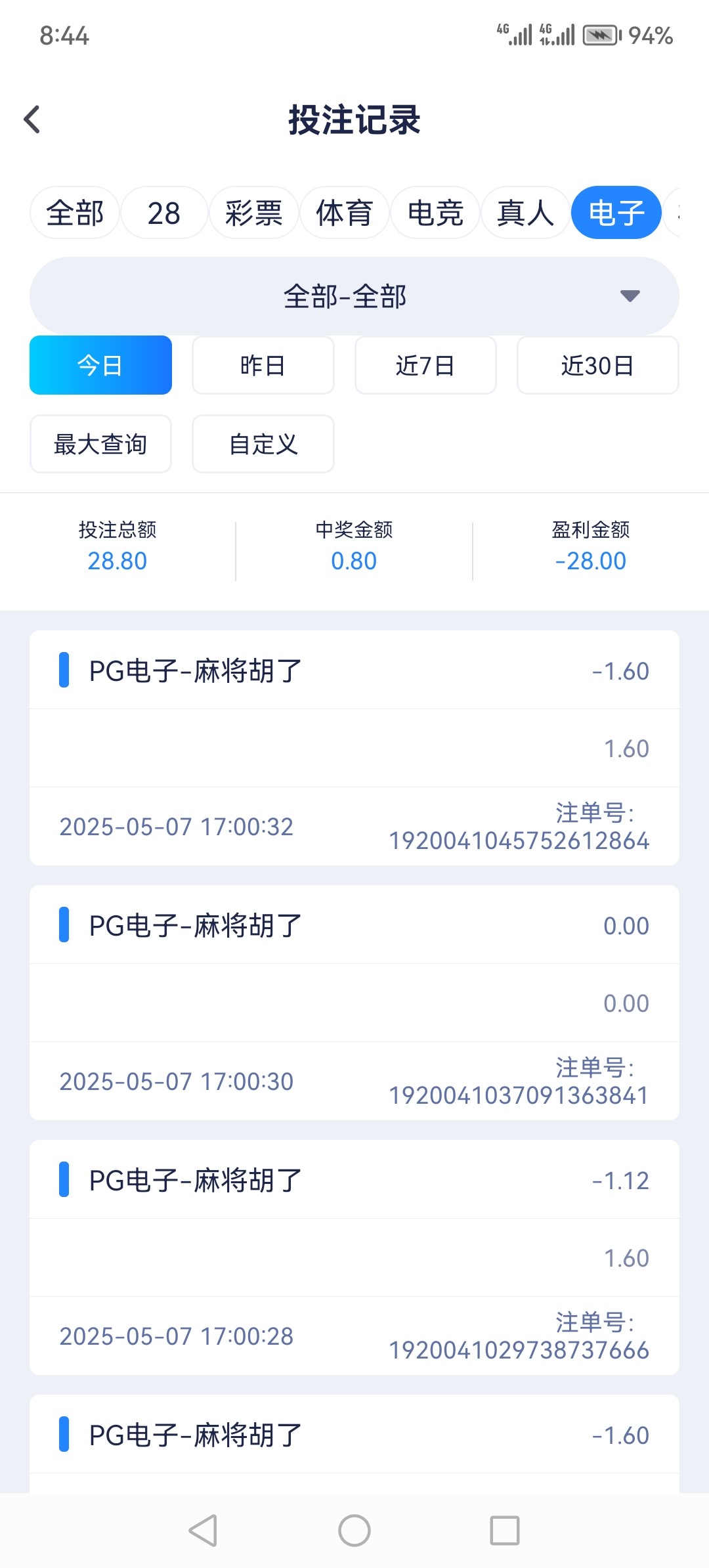The height and width of the screenshot is (1568, 709).
Task: Open the bet record from 17:00:30
Action: pos(354,1003)
